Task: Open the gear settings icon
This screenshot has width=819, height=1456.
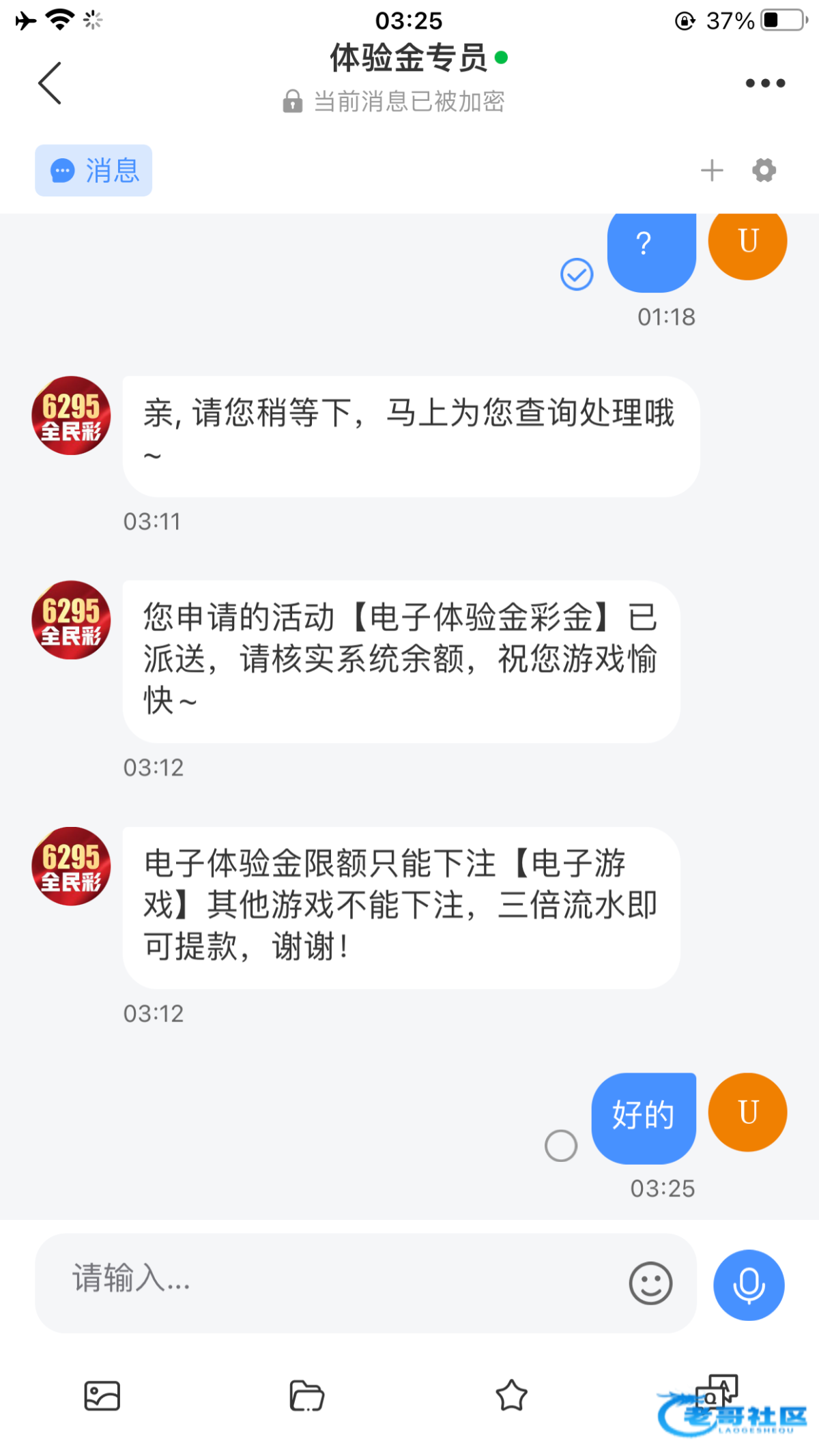Action: click(x=764, y=171)
